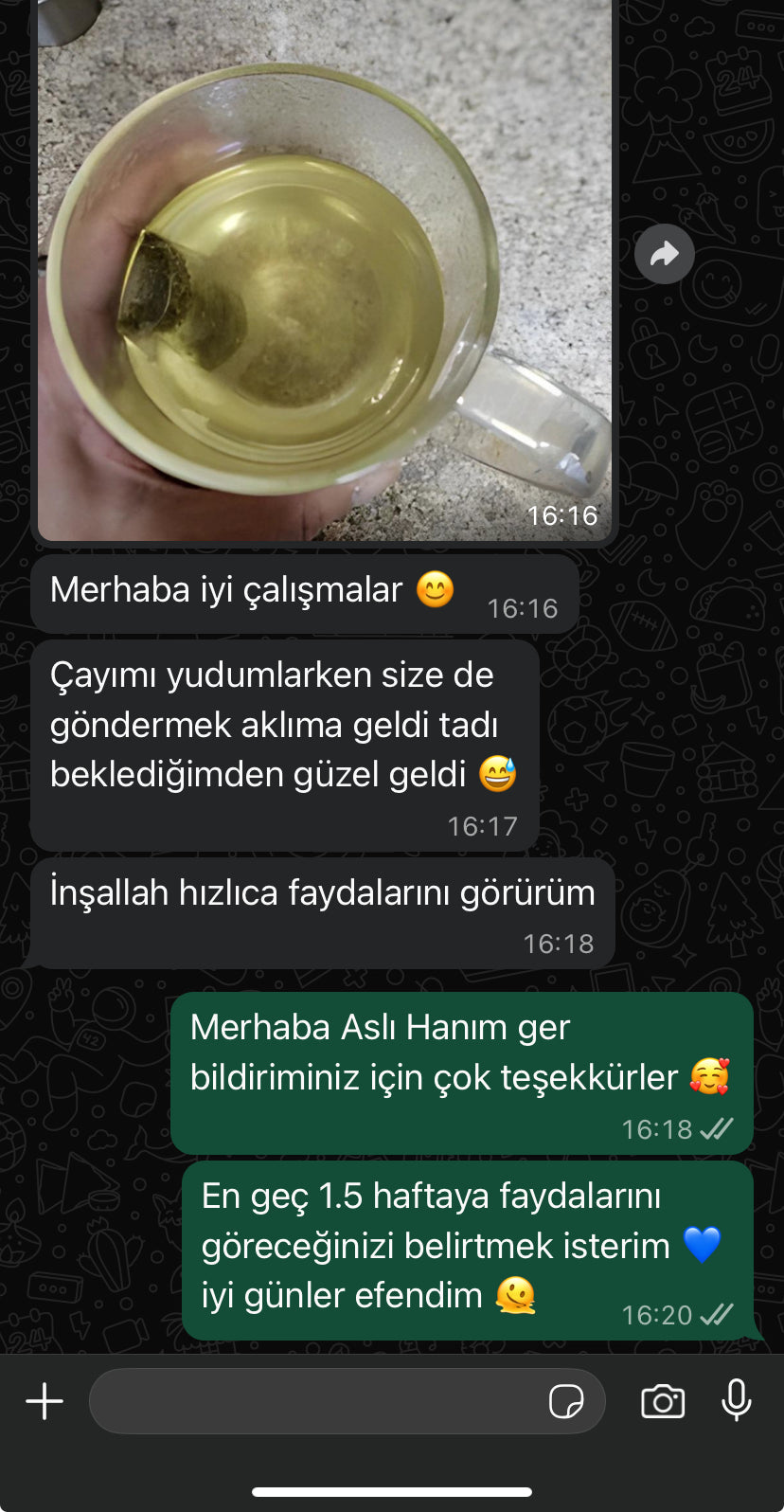
Task: Open the sticker picker
Action: coord(566,1400)
